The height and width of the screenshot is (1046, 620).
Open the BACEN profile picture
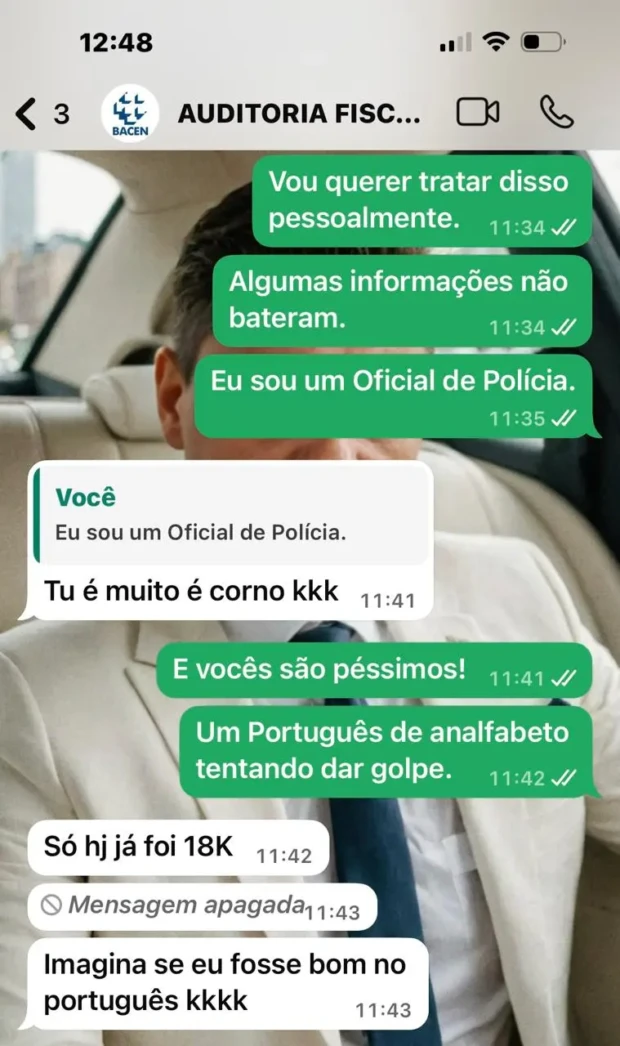pos(130,113)
